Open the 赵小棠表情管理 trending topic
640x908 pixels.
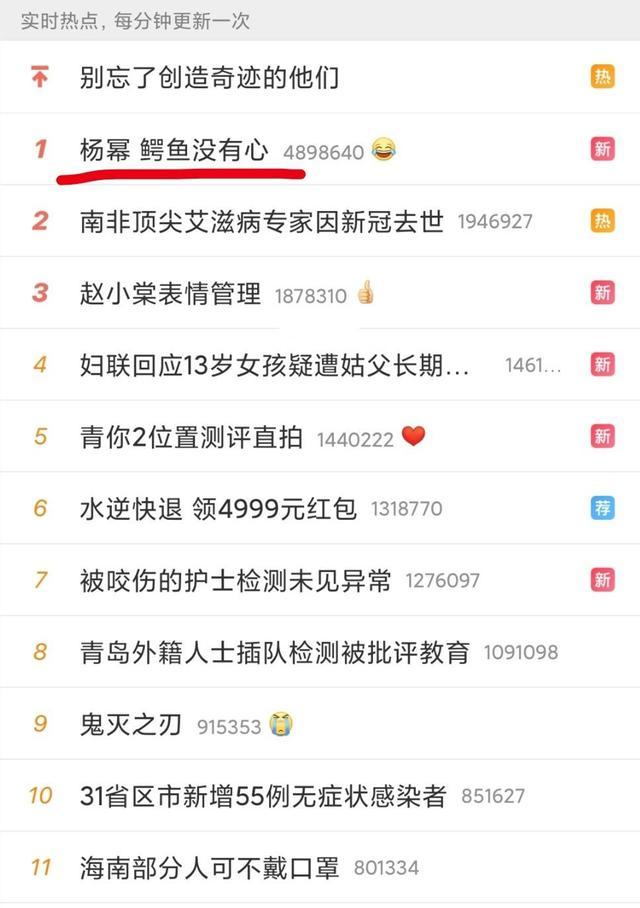[170, 293]
